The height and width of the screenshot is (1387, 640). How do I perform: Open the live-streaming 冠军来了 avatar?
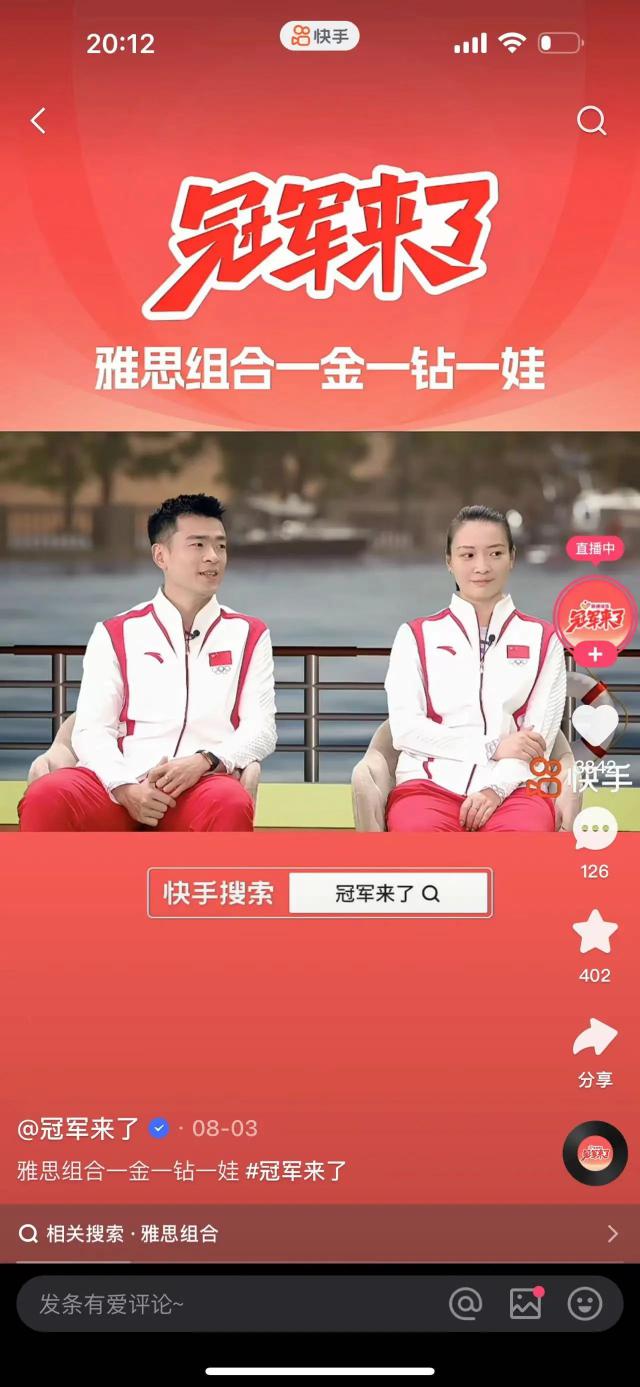pos(595,613)
